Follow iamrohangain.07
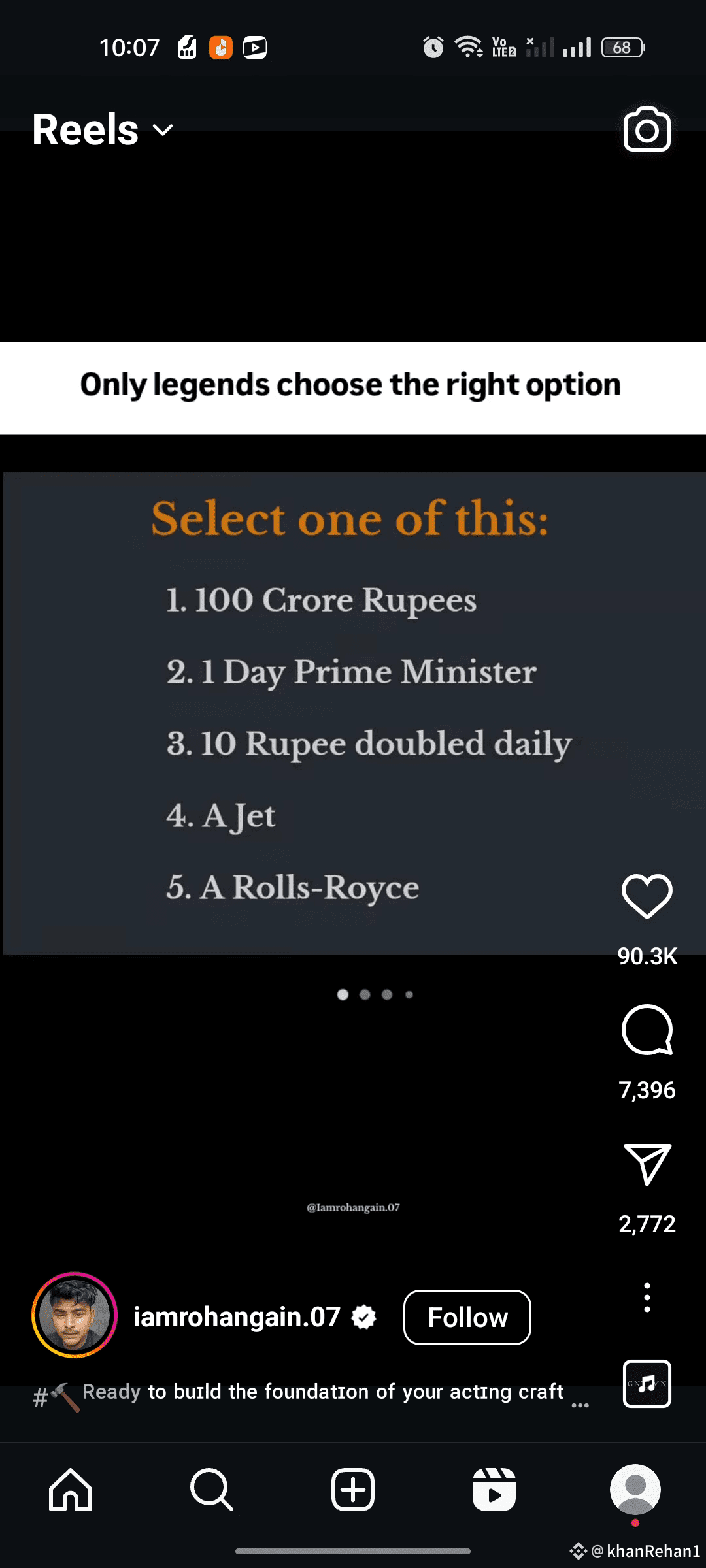 coord(467,1317)
